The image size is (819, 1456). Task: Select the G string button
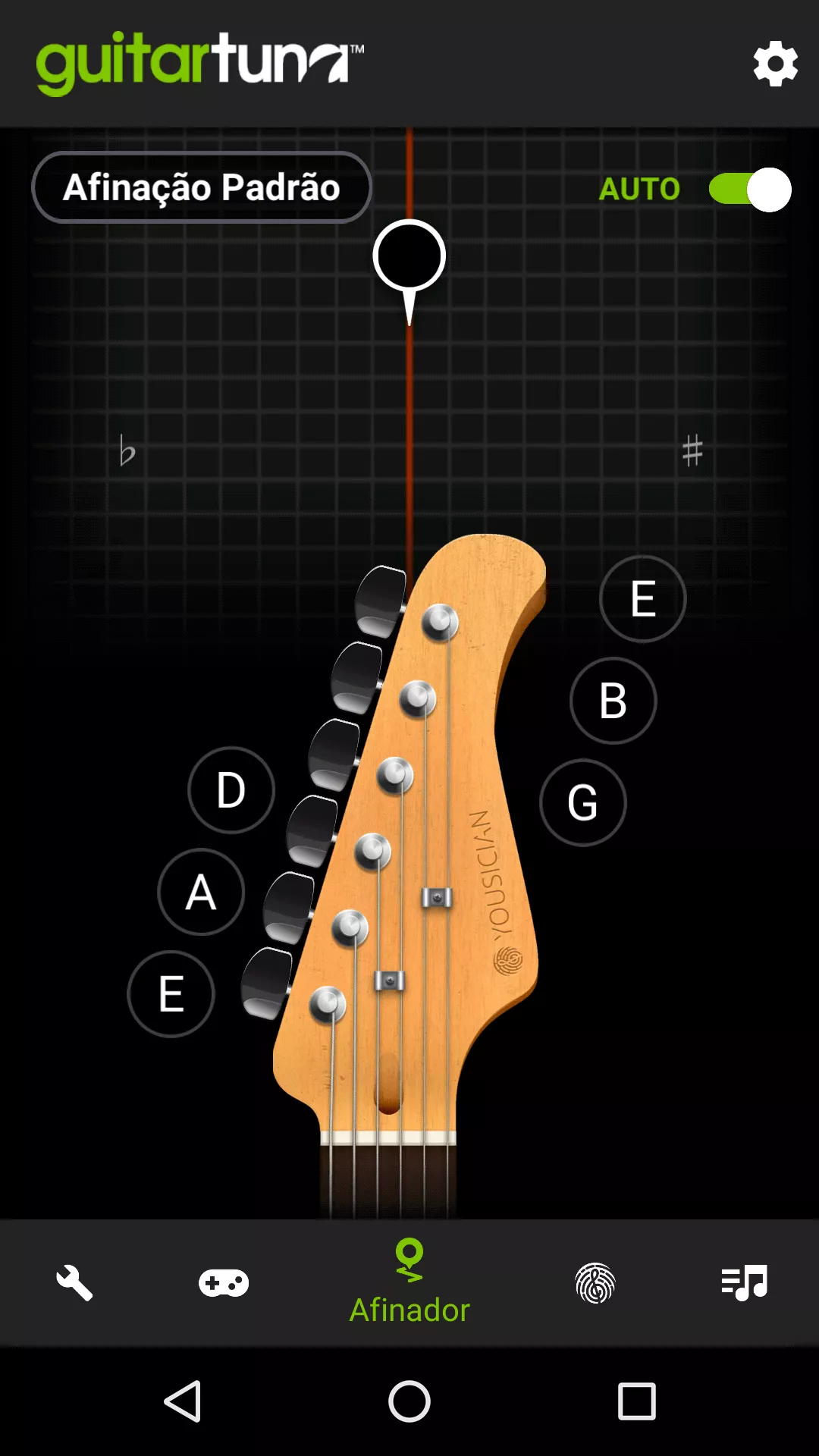[583, 802]
